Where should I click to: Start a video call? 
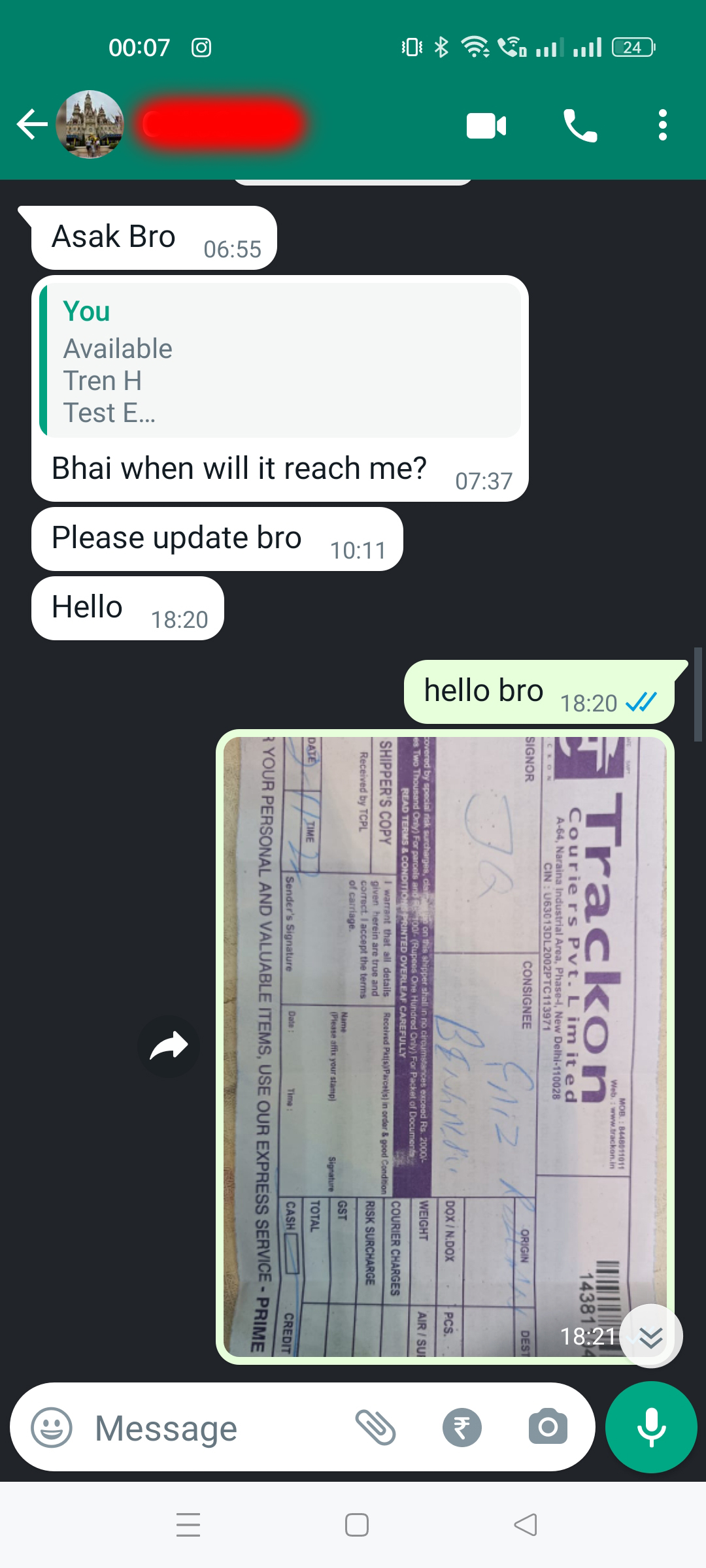(486, 125)
